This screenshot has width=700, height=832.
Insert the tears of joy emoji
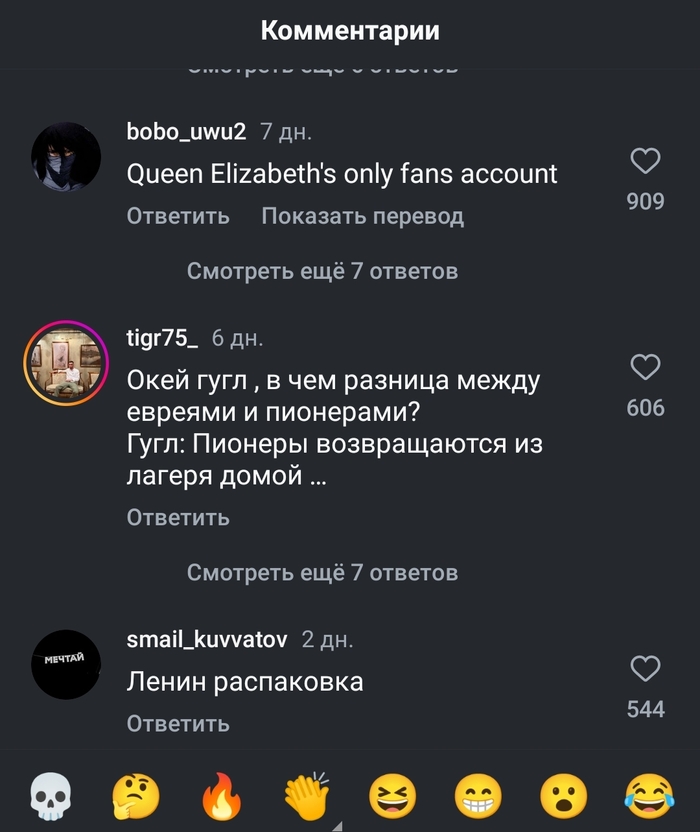tap(650, 797)
